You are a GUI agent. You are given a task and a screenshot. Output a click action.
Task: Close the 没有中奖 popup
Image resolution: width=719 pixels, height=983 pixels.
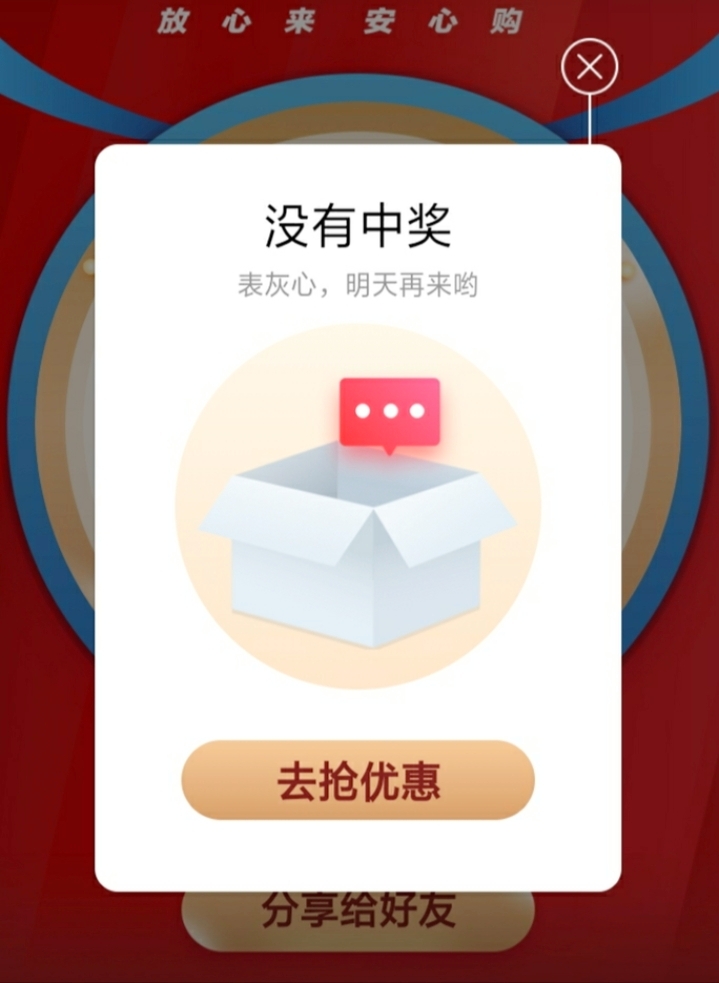(x=590, y=67)
